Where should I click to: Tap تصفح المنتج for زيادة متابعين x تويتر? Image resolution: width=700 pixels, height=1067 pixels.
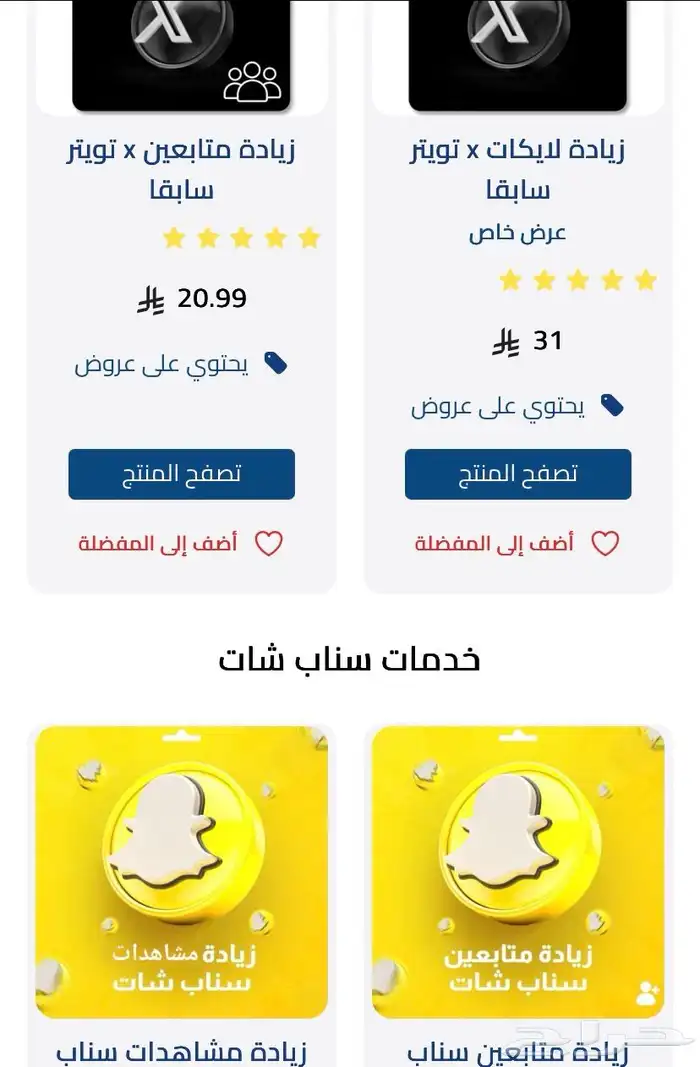181,474
